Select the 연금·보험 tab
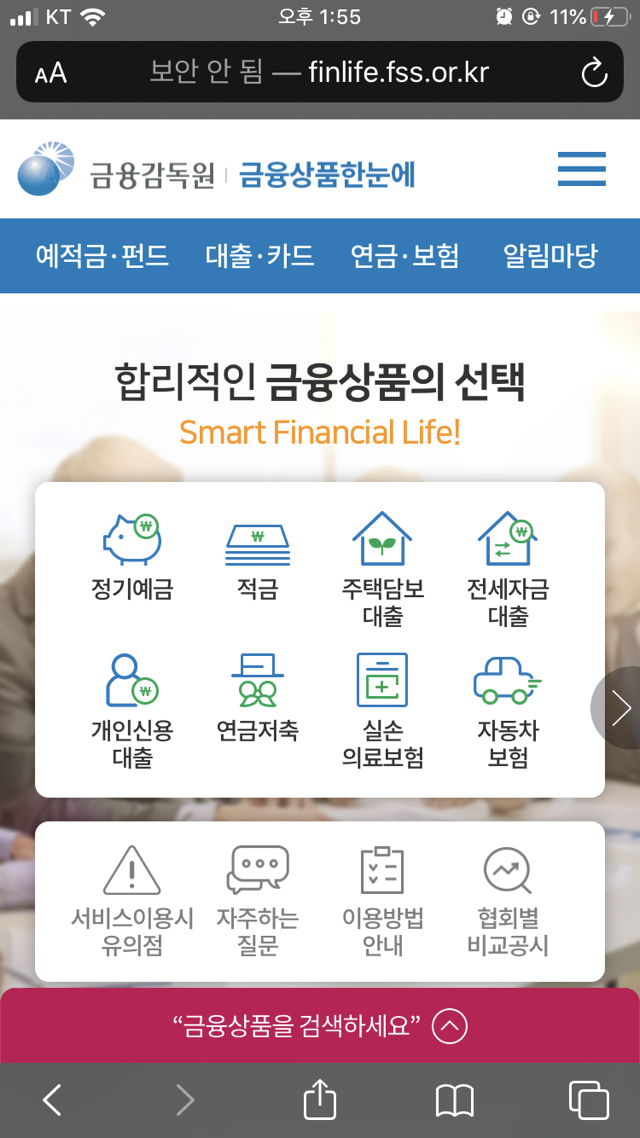640x1138 pixels. pos(405,255)
